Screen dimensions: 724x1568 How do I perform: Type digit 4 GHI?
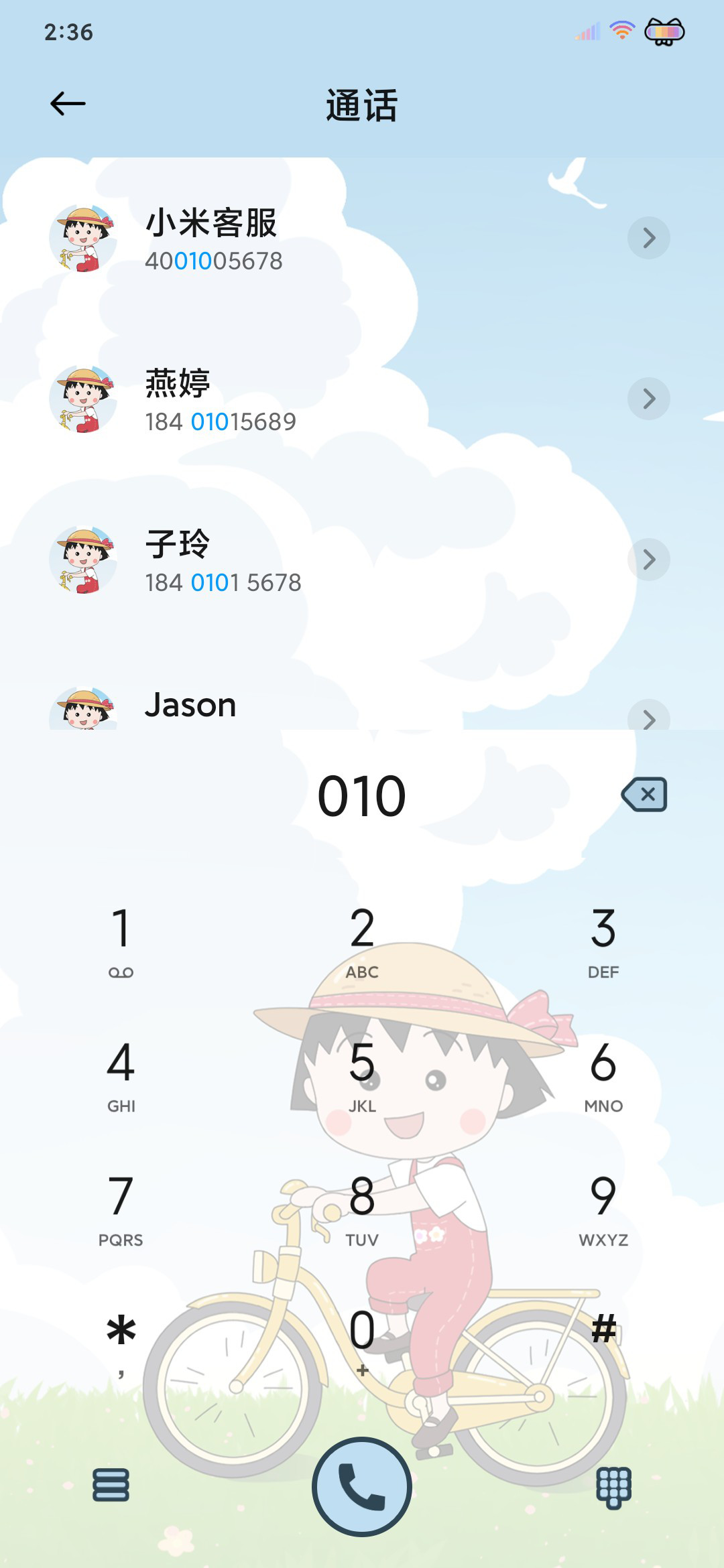tap(121, 1075)
